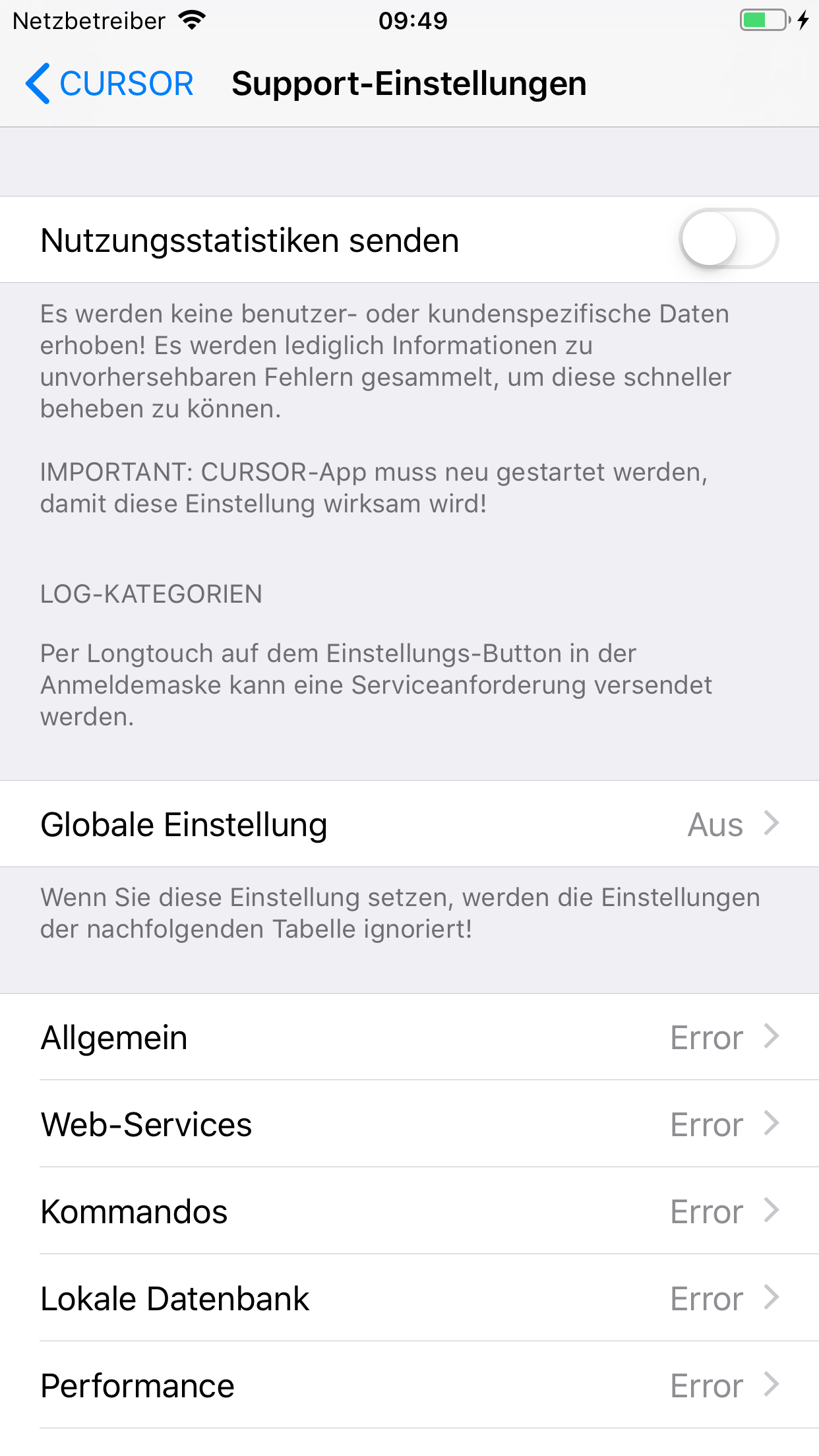The height and width of the screenshot is (1456, 819).
Task: Open Kommandos log setting
Action: tap(409, 1211)
